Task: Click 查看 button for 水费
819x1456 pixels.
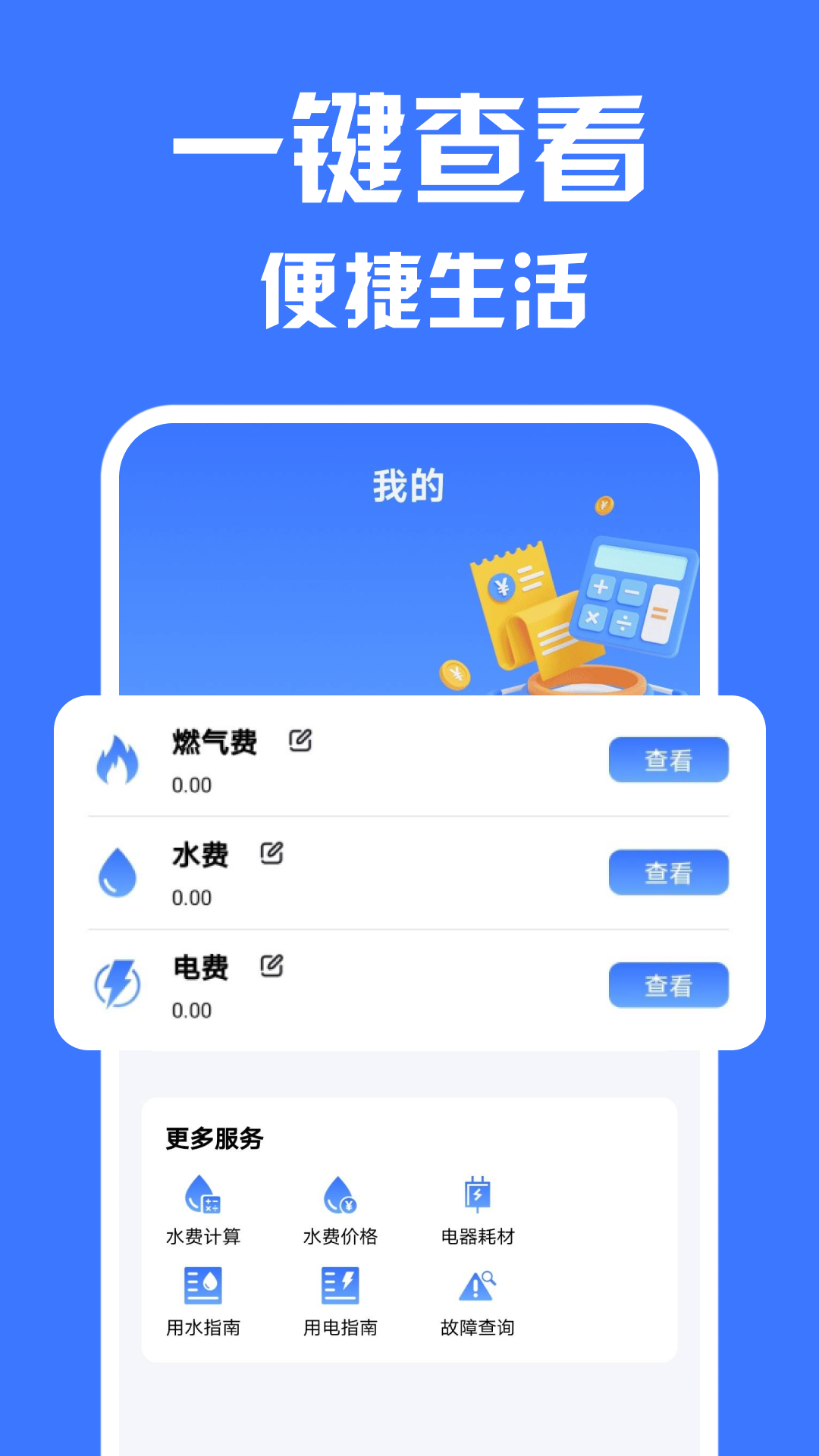Action: 668,872
